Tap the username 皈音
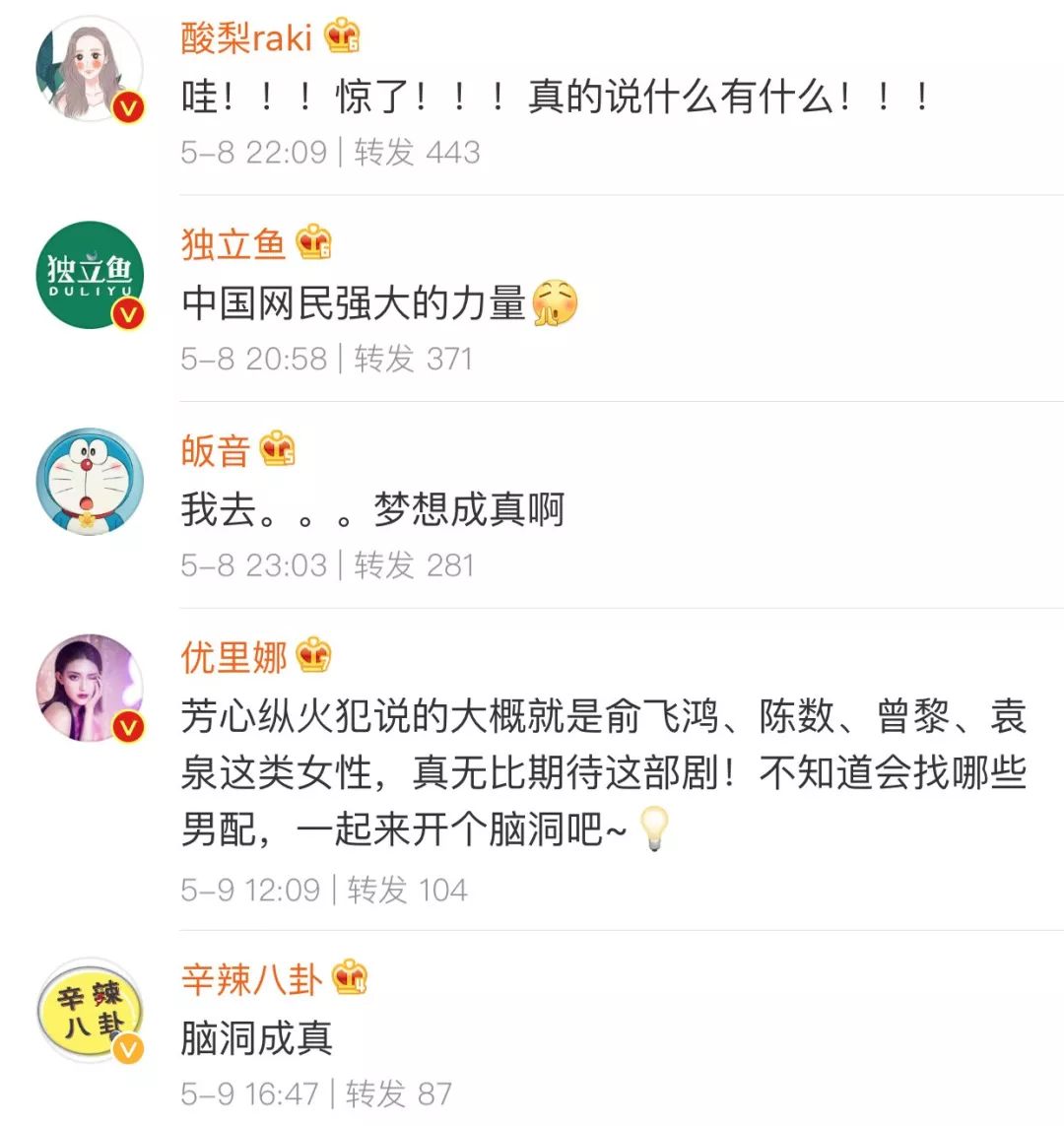The width and height of the screenshot is (1064, 1126). (x=216, y=450)
